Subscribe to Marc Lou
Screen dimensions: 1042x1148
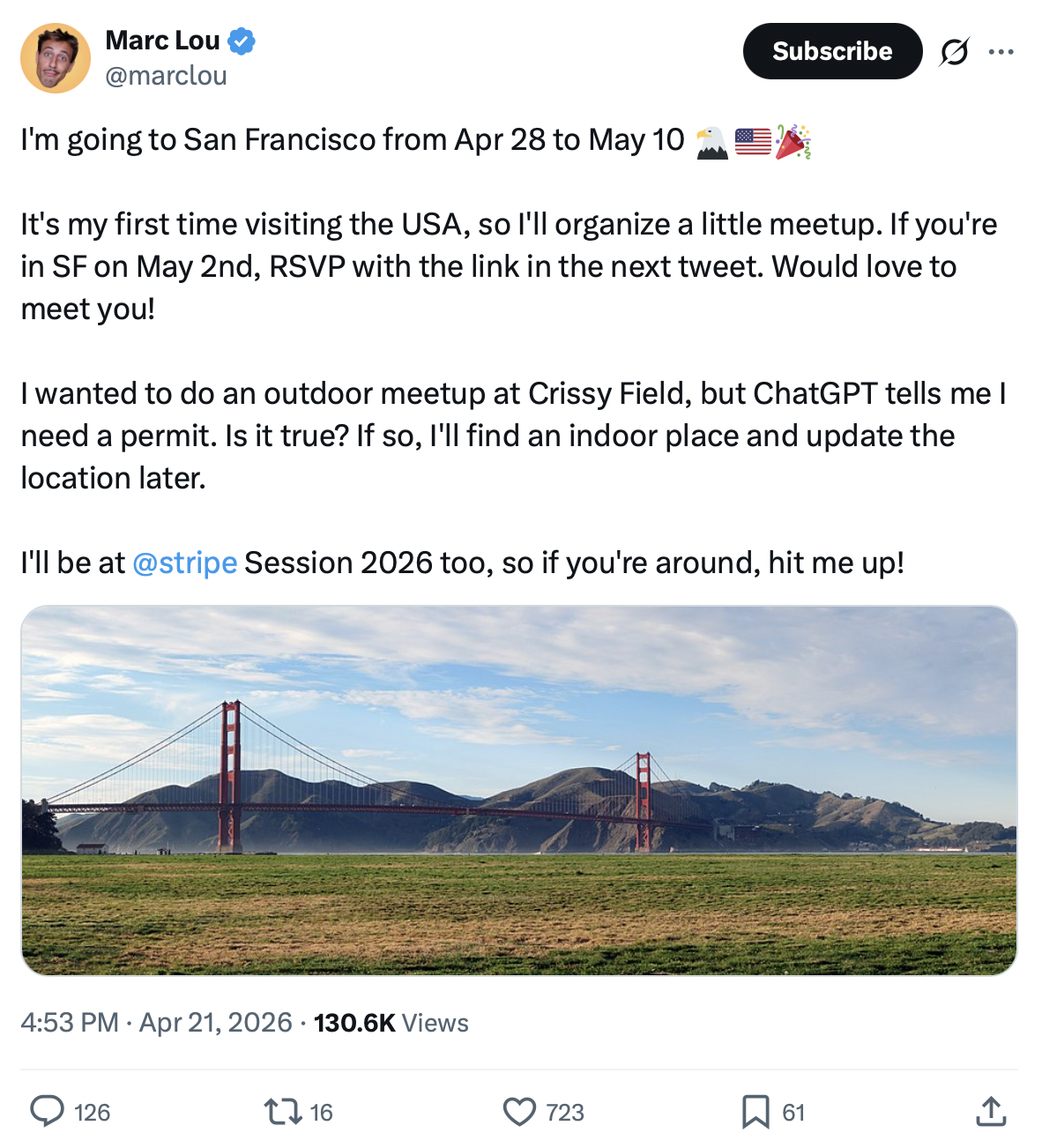pyautogui.click(x=832, y=51)
